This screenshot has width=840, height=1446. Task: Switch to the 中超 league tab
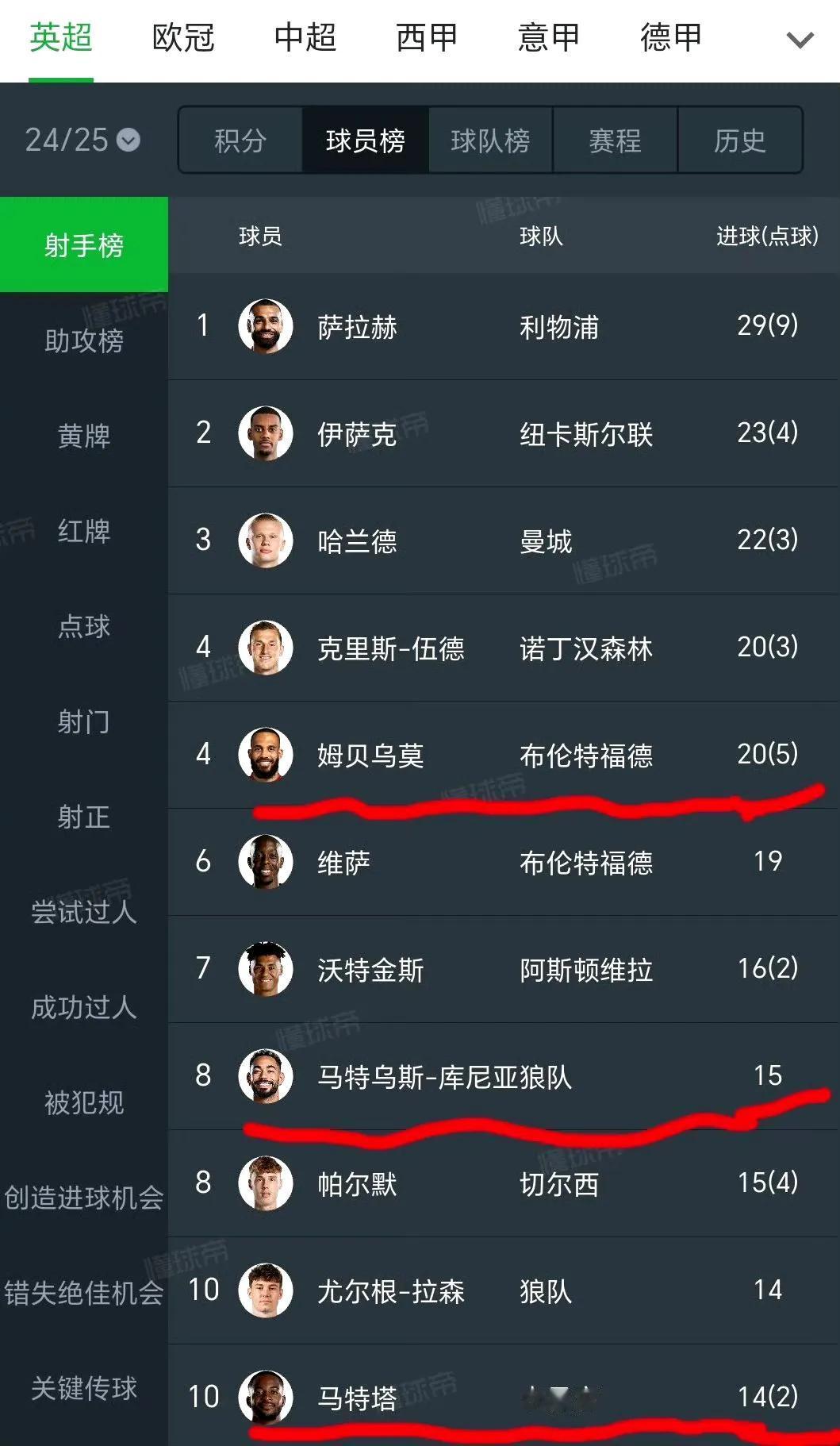pyautogui.click(x=305, y=38)
